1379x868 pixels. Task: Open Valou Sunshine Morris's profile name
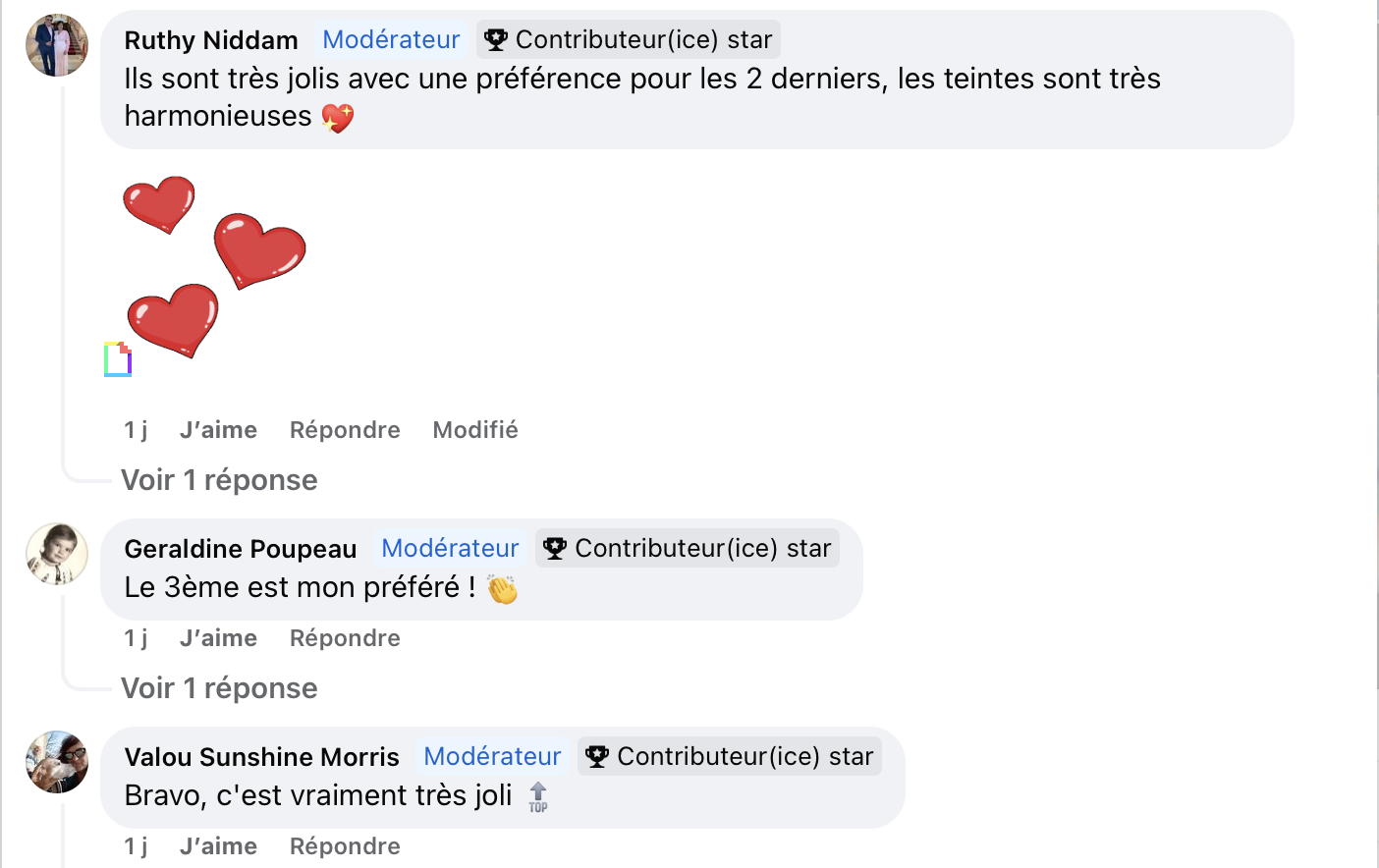[x=261, y=757]
